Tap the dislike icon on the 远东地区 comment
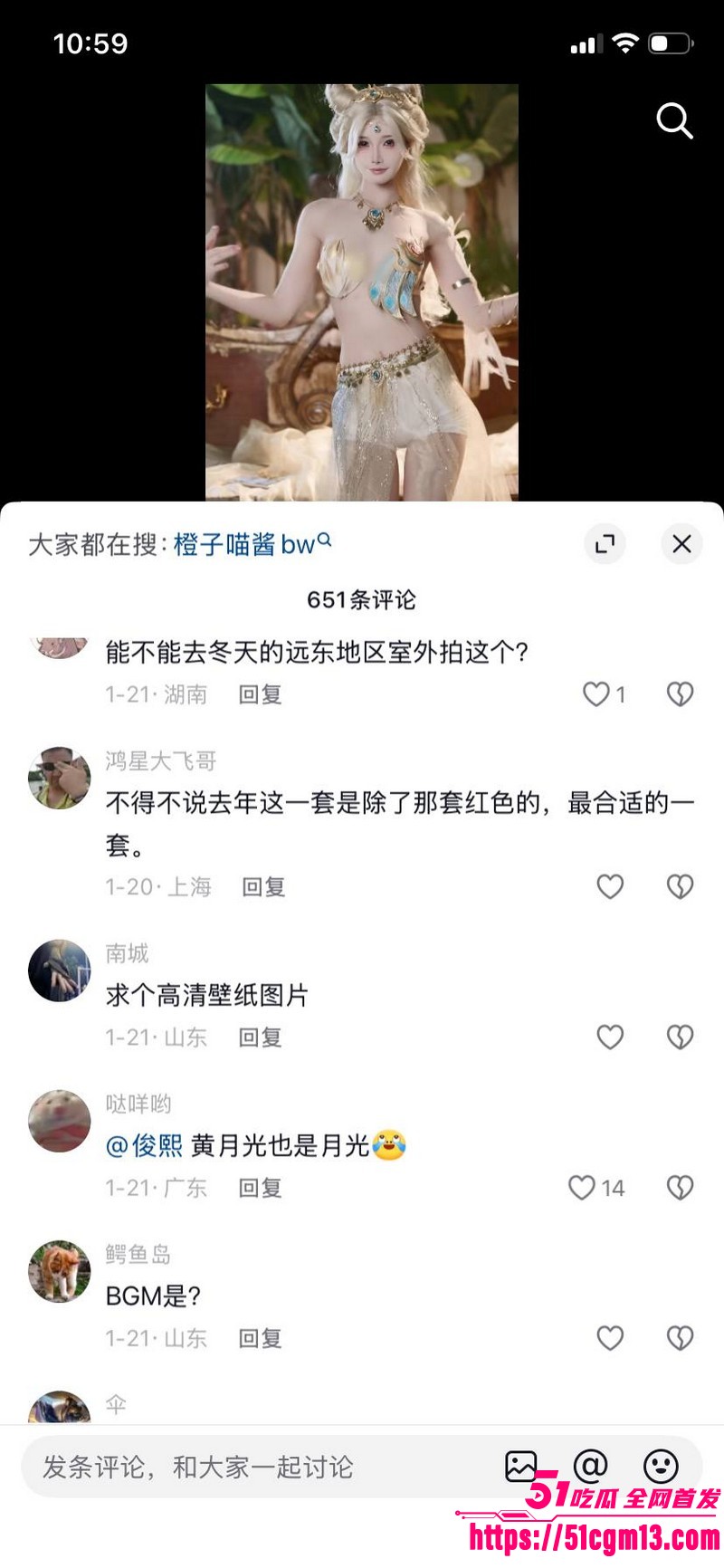 680,693
